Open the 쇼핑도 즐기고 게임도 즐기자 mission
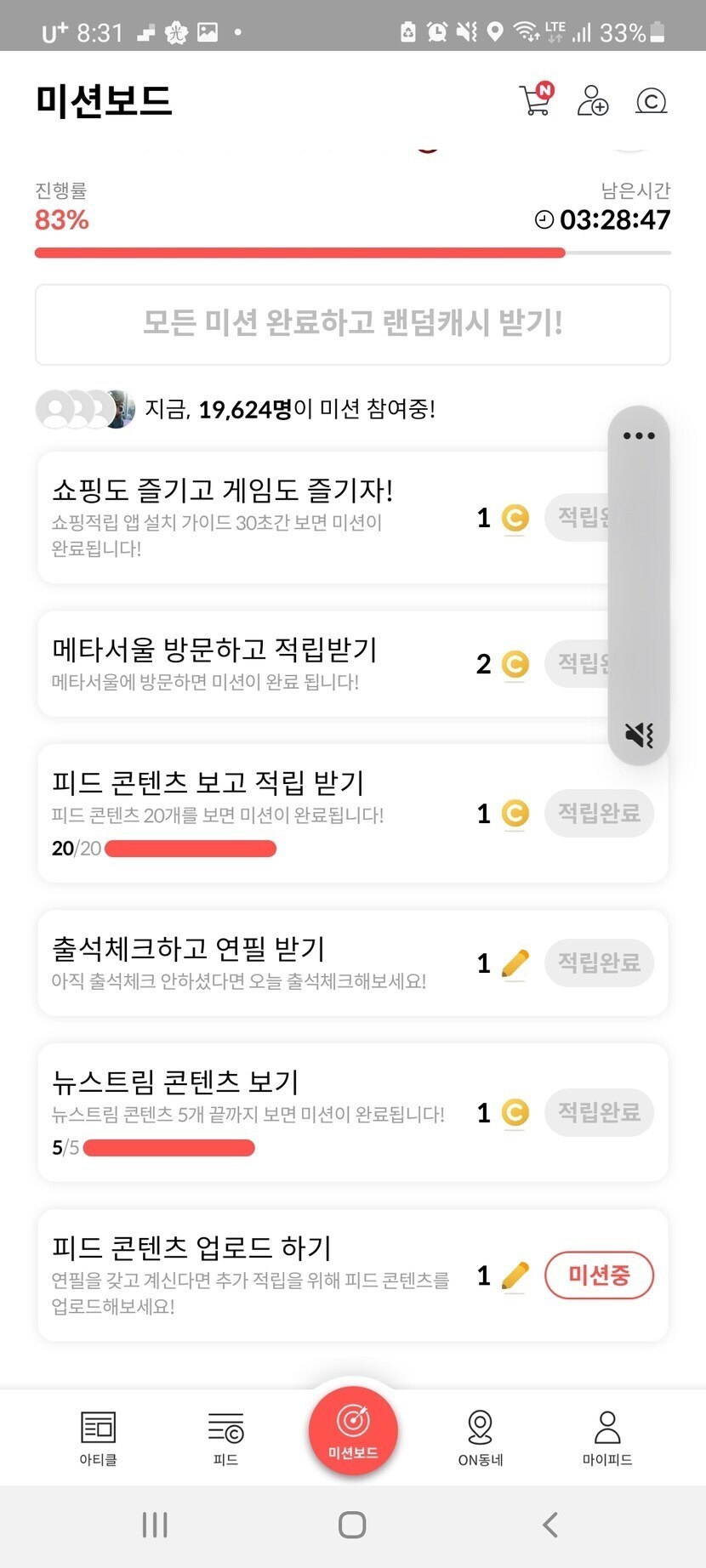 [x=322, y=517]
